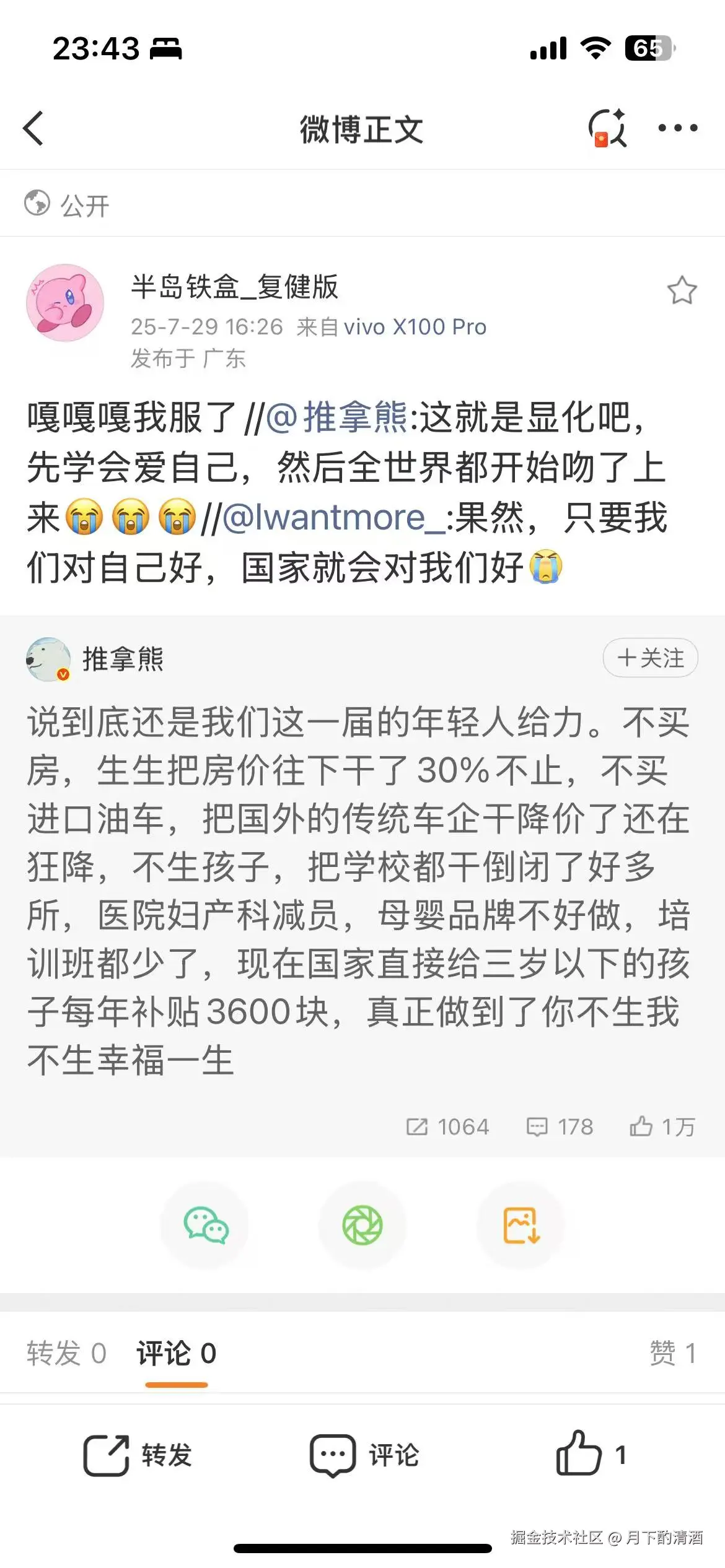Share the post to WeChat Moments
725x1568 pixels.
[x=362, y=1225]
